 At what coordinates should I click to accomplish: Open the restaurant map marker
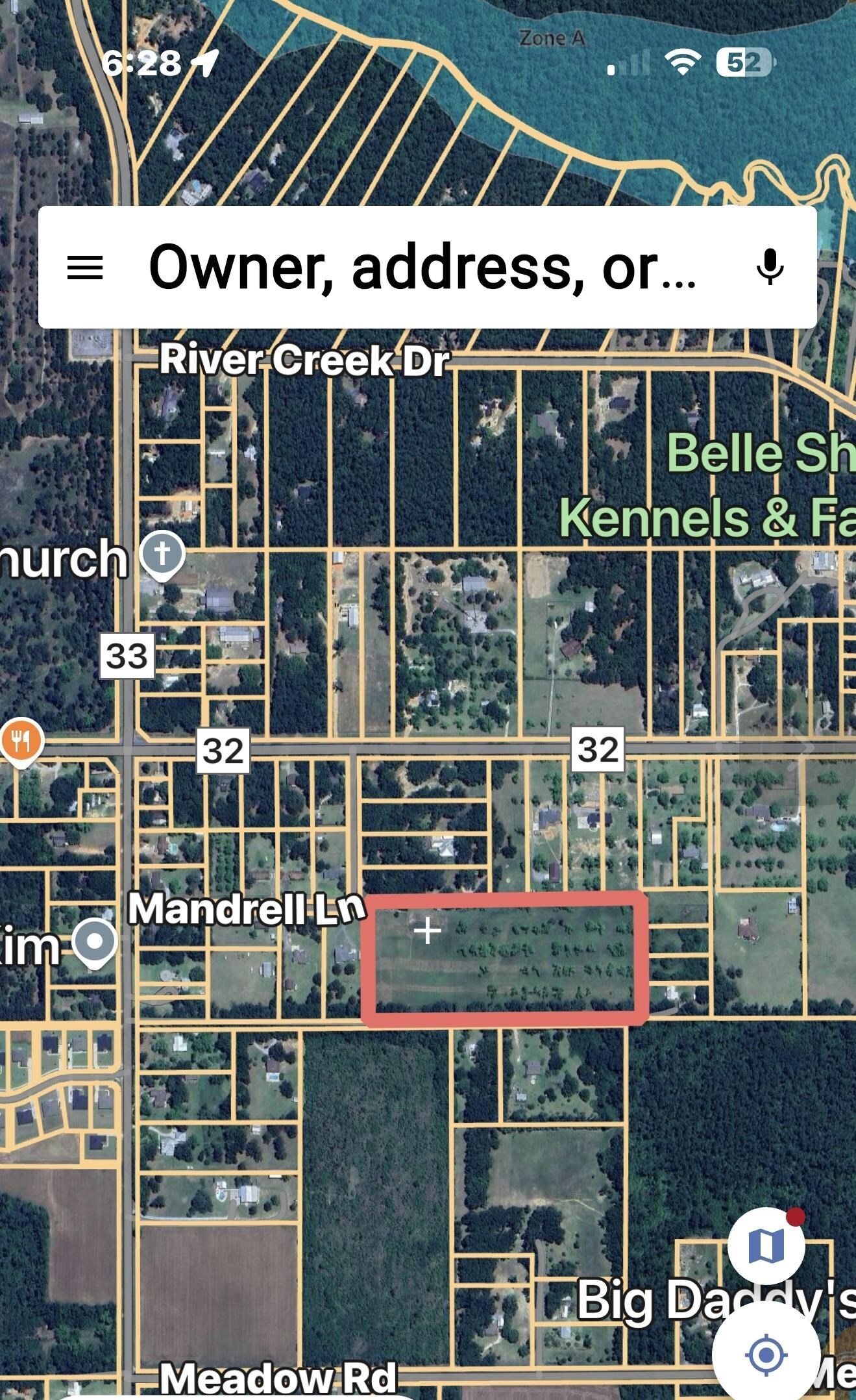pyautogui.click(x=21, y=743)
